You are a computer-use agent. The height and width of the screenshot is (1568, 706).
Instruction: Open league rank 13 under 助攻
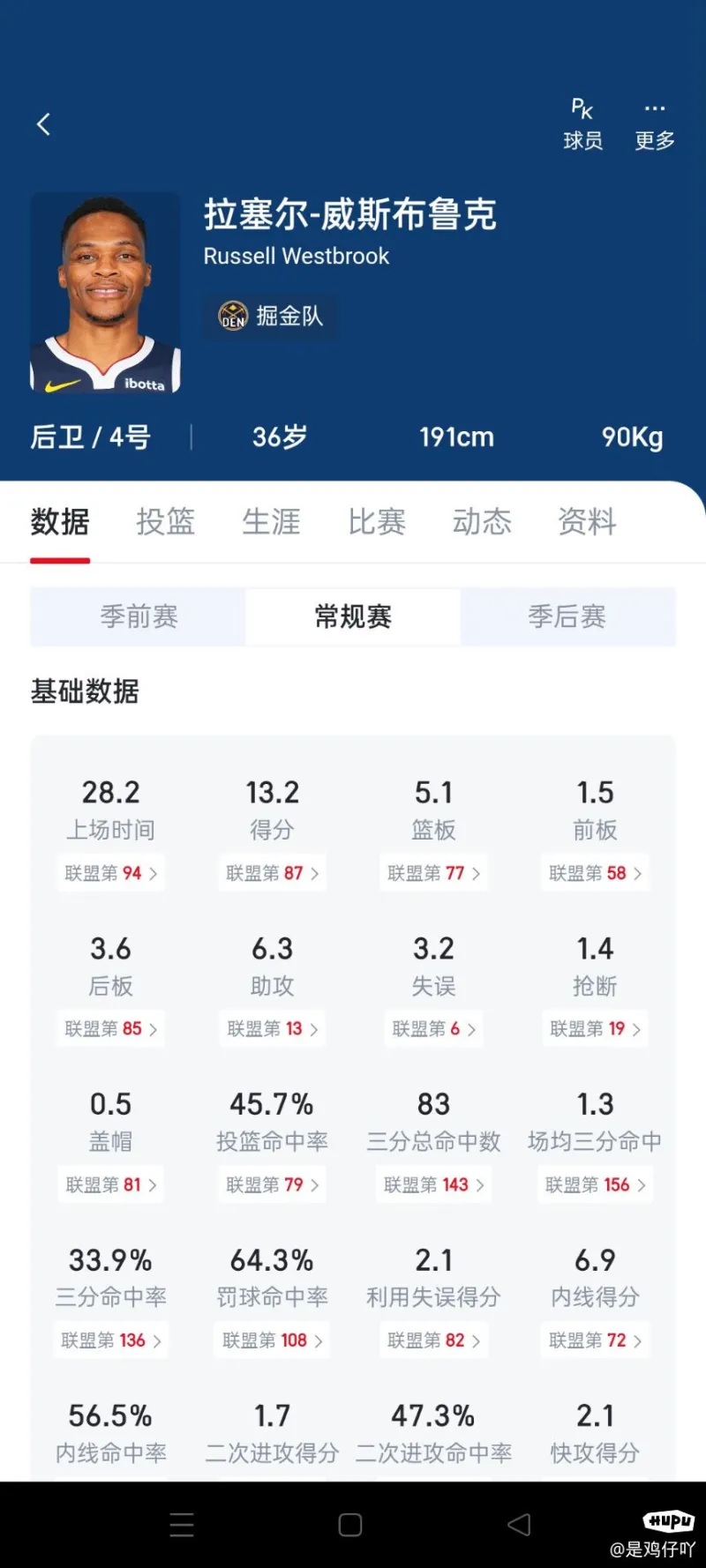click(x=272, y=1029)
